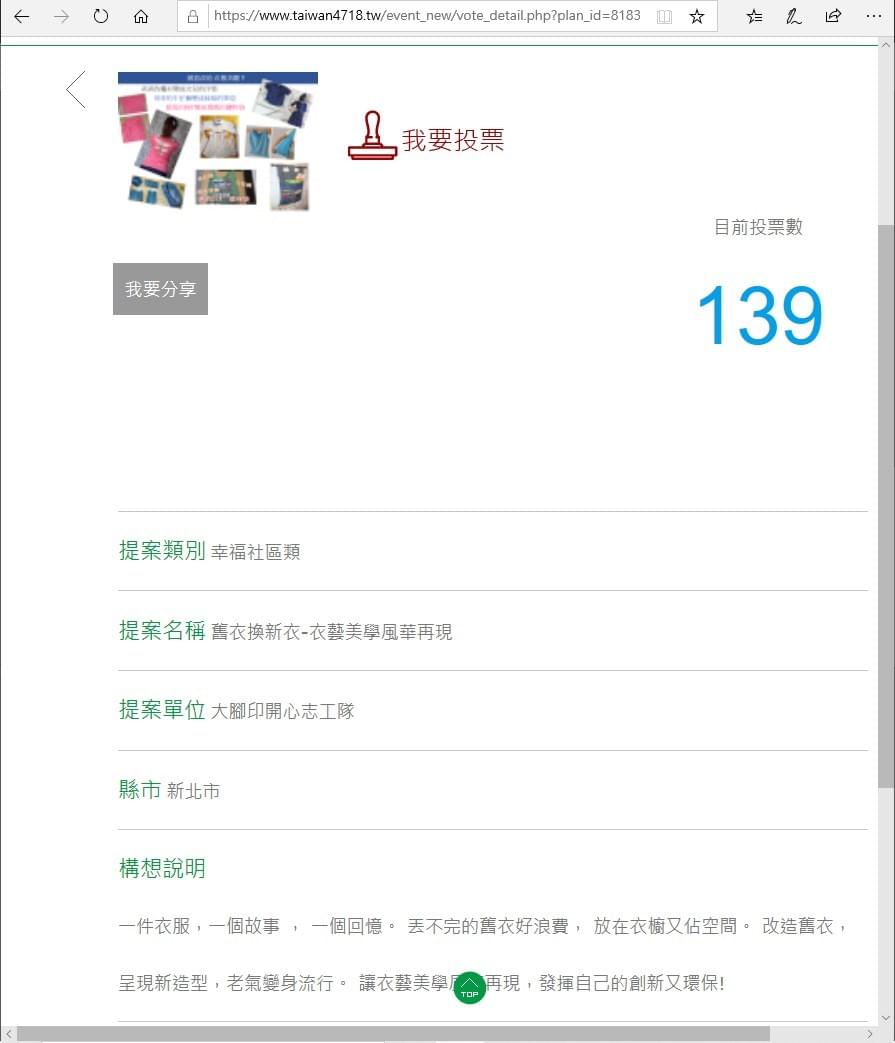Refresh the page in the browser

point(100,16)
